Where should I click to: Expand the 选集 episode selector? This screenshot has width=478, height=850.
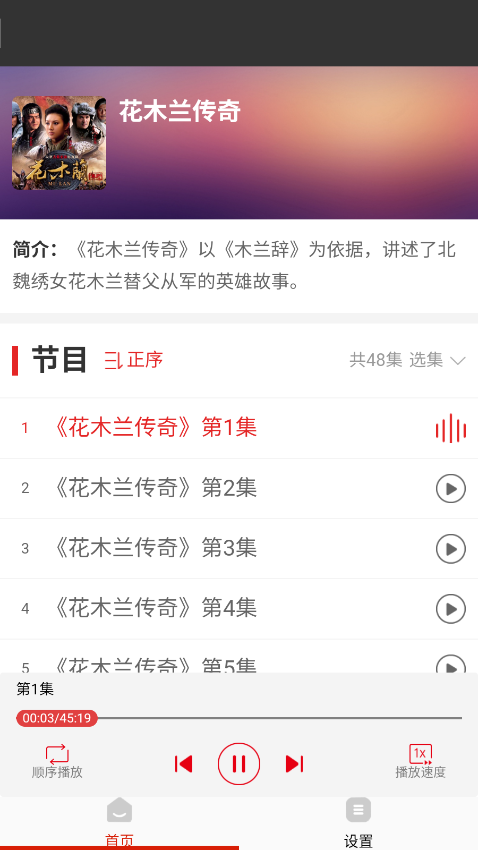[437, 360]
